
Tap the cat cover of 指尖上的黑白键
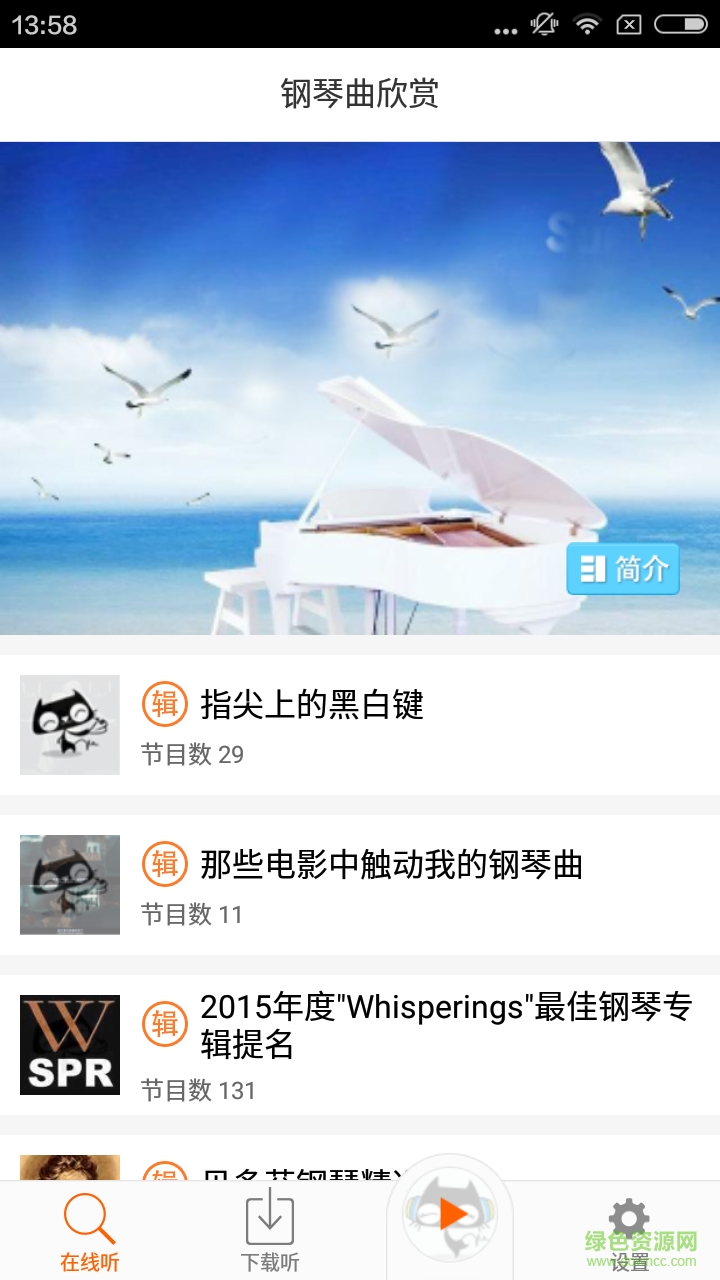pos(69,724)
